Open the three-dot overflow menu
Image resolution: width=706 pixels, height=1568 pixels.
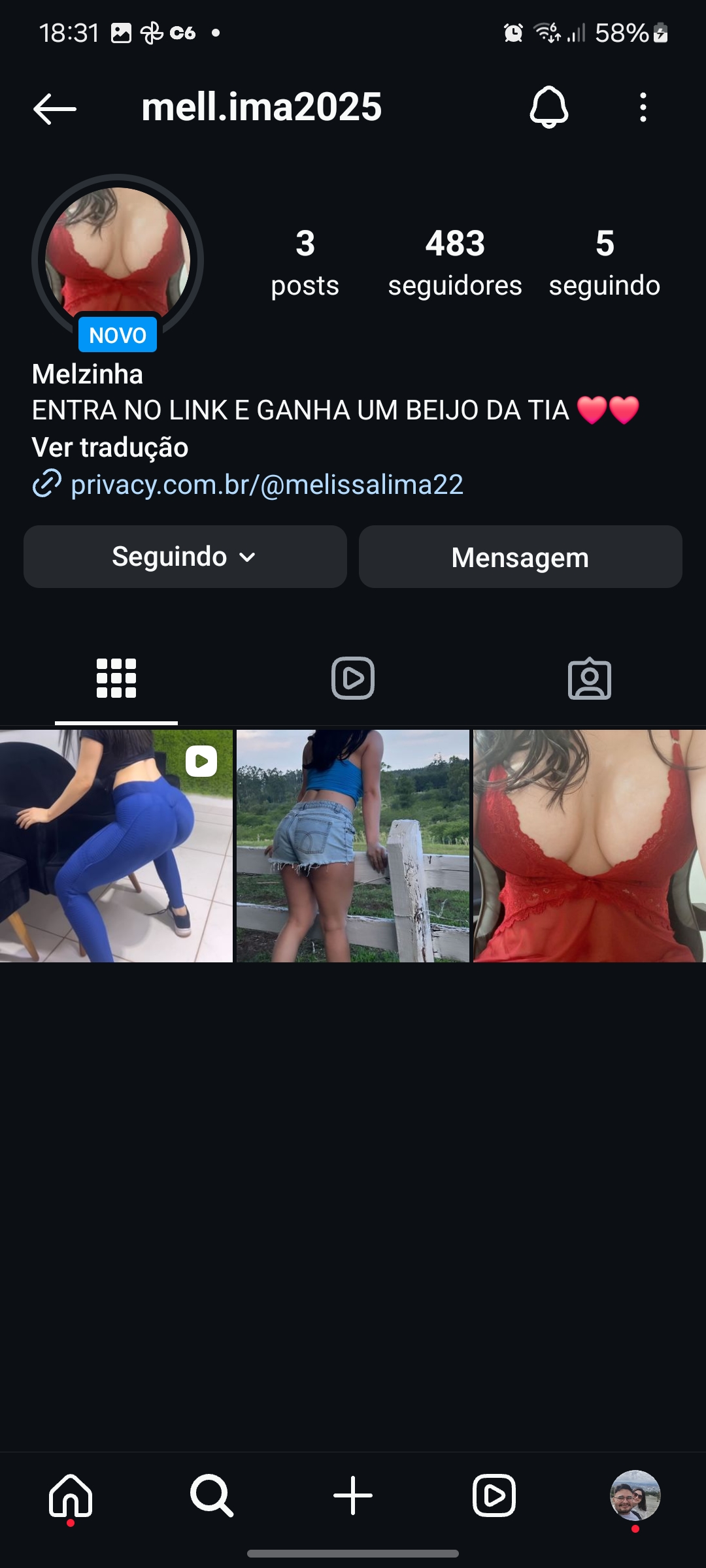[643, 107]
